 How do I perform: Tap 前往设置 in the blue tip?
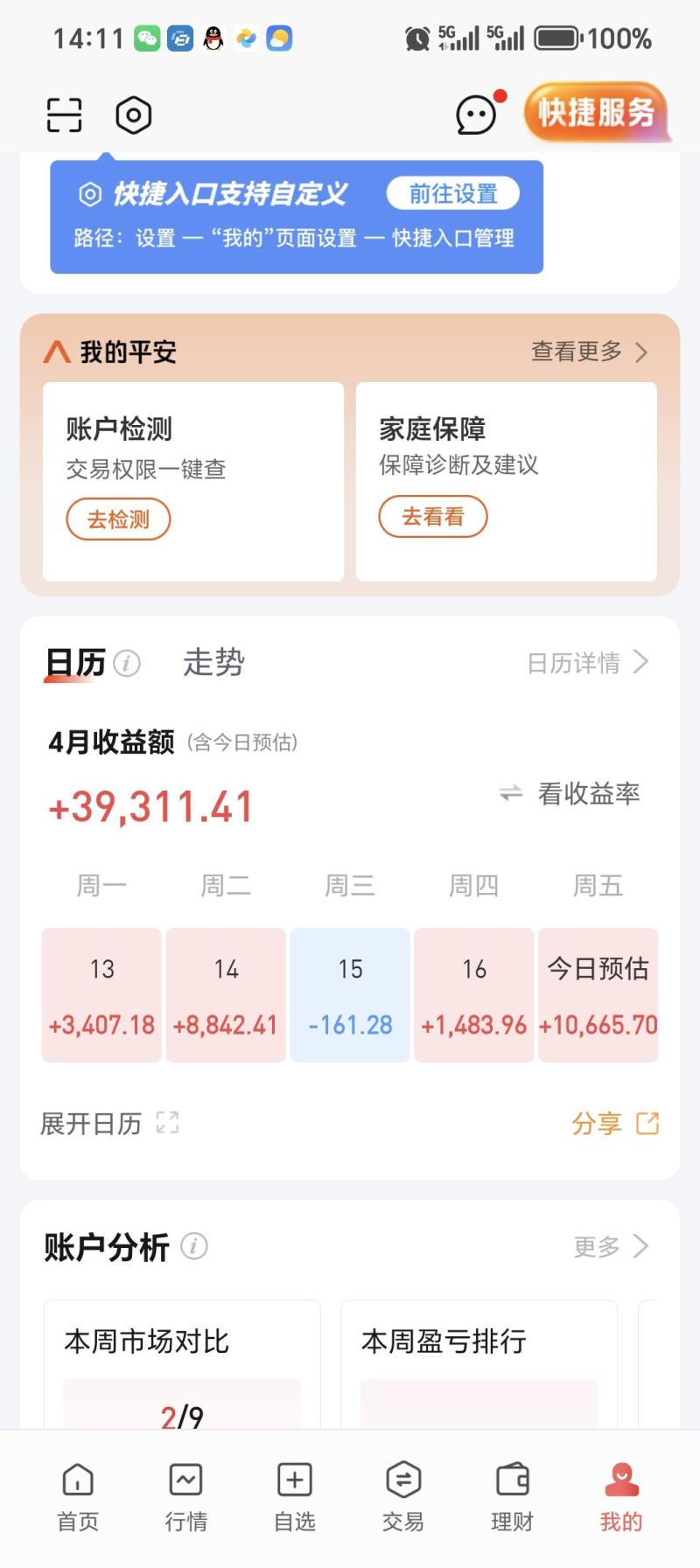(x=452, y=193)
